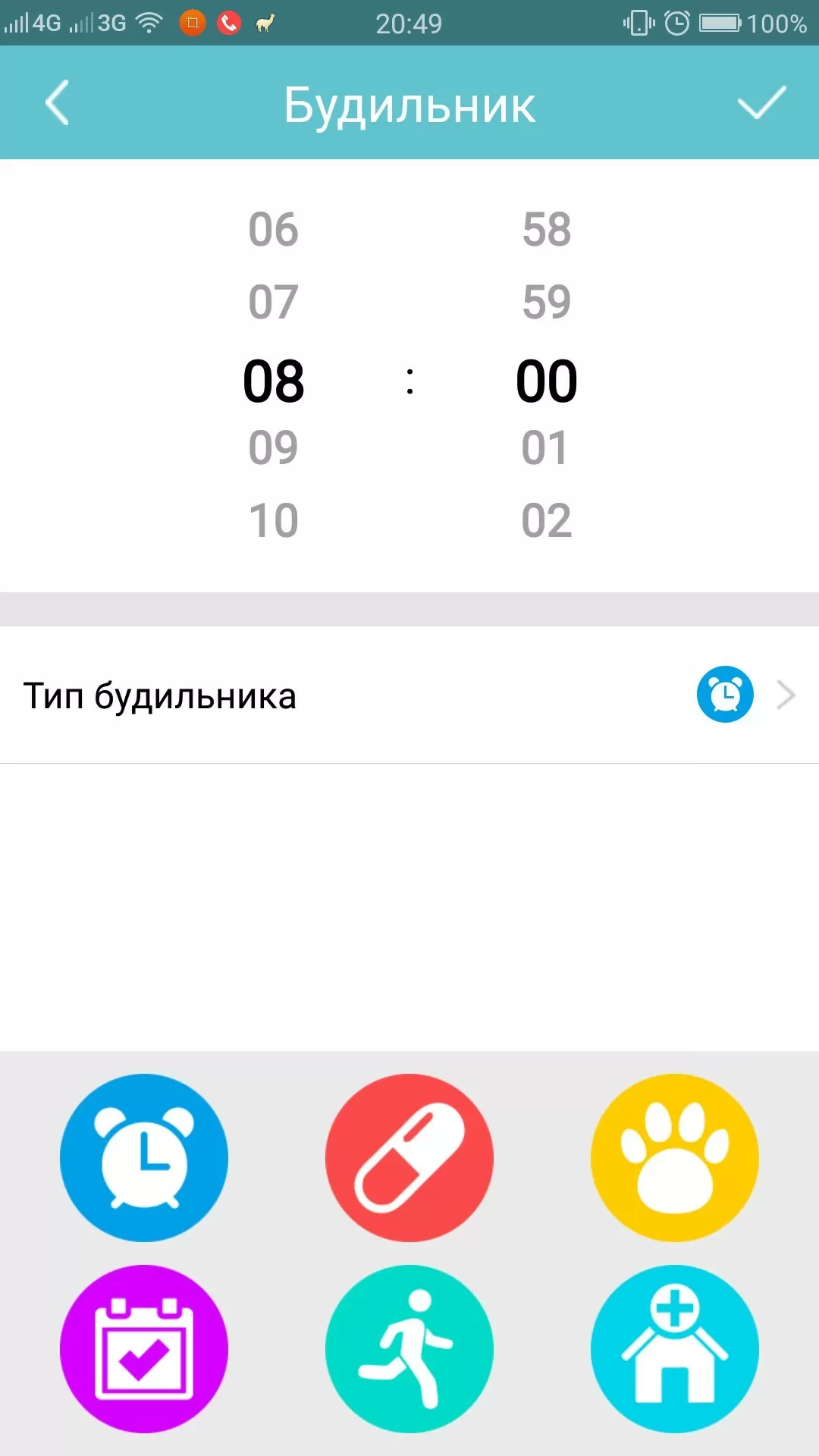Pick the purple calendar event type

[x=144, y=1348]
